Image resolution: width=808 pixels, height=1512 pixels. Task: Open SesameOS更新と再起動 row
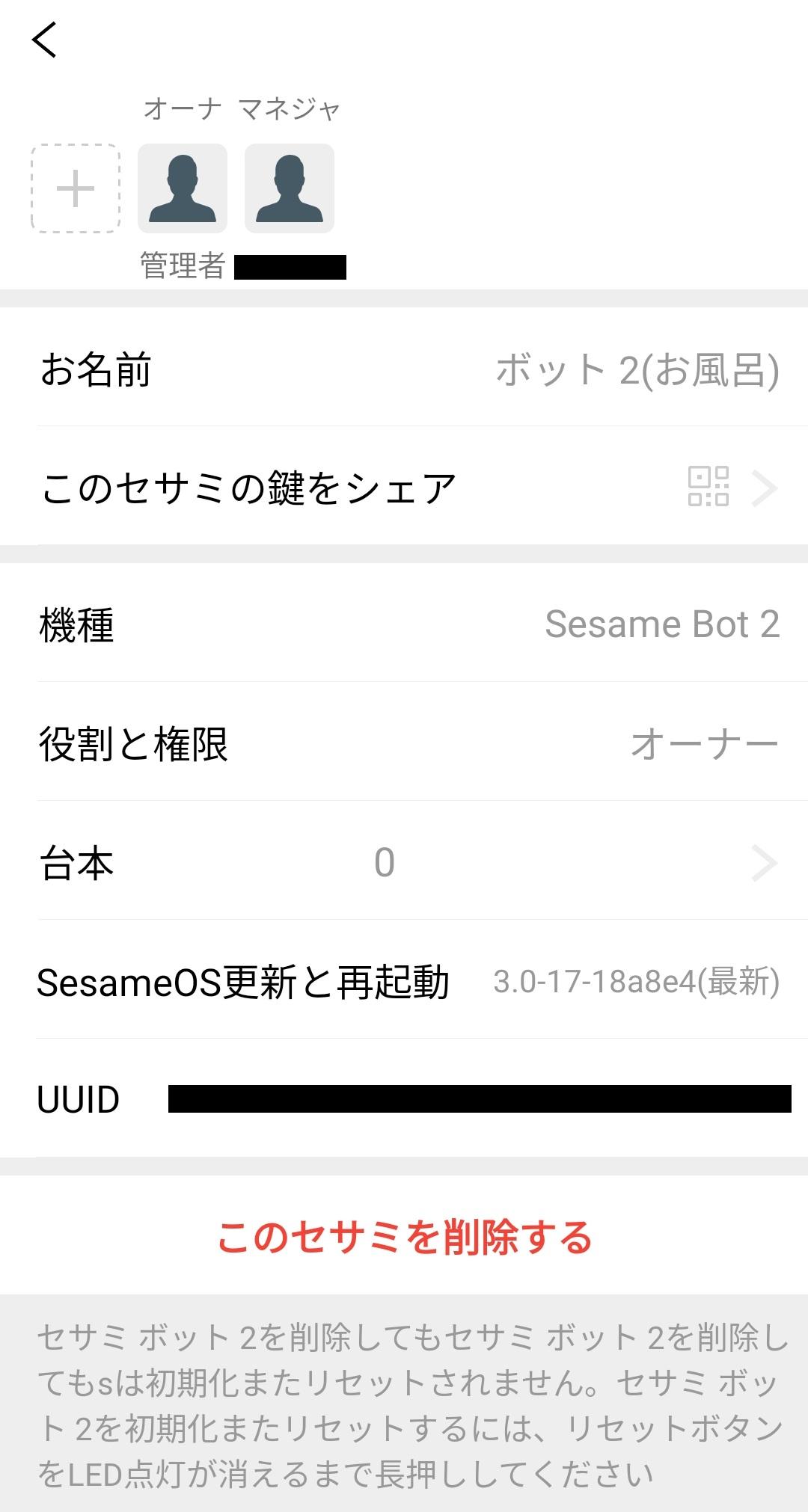(x=404, y=981)
